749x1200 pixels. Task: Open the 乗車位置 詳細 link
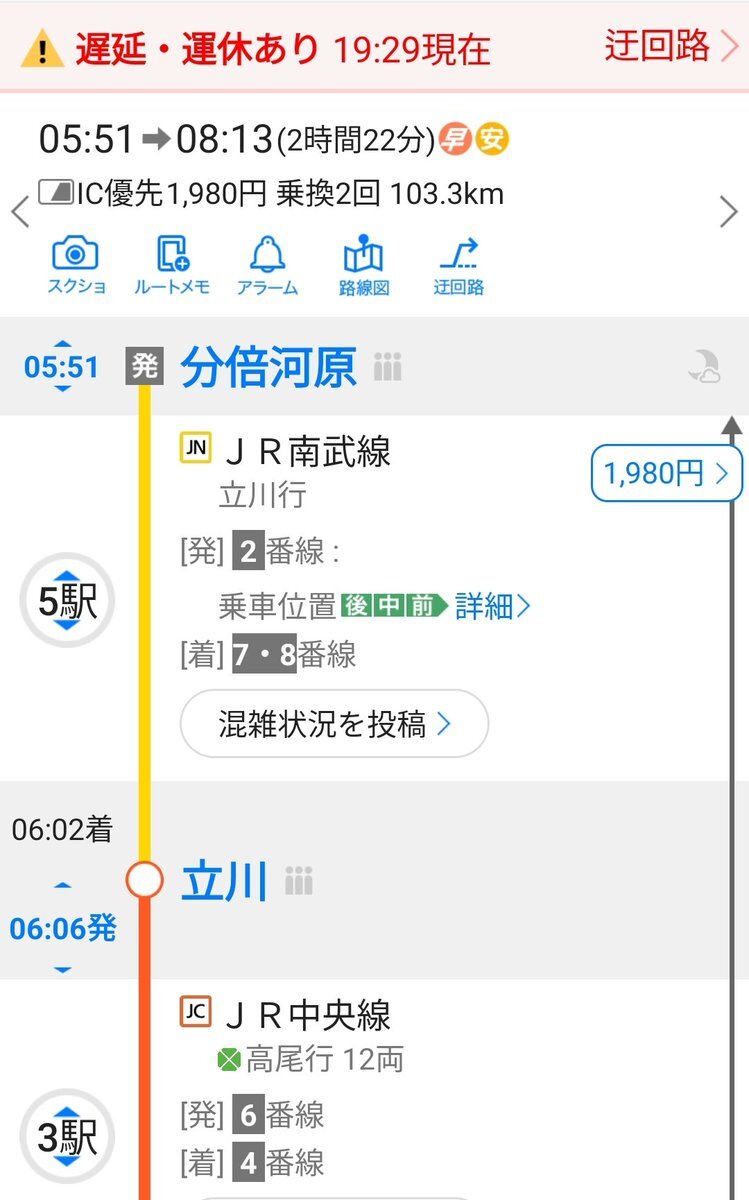[x=492, y=606]
